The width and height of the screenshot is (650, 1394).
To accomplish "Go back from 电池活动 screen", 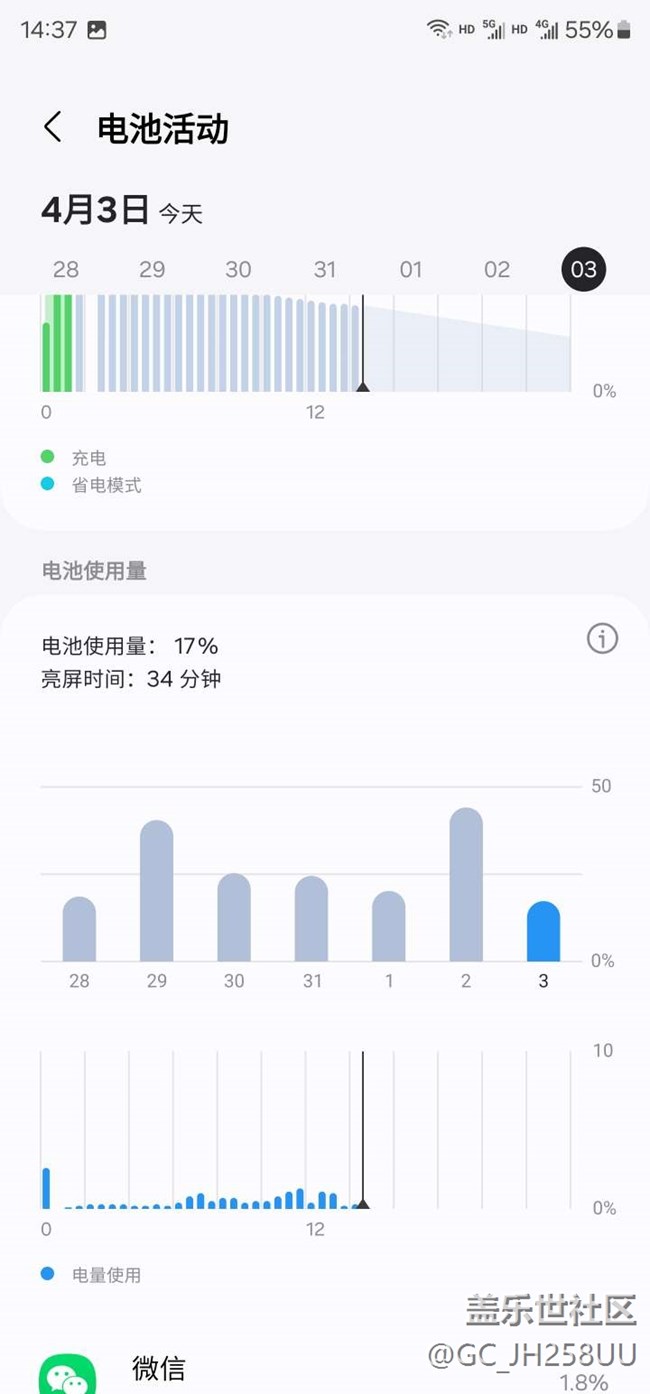I will coord(53,127).
